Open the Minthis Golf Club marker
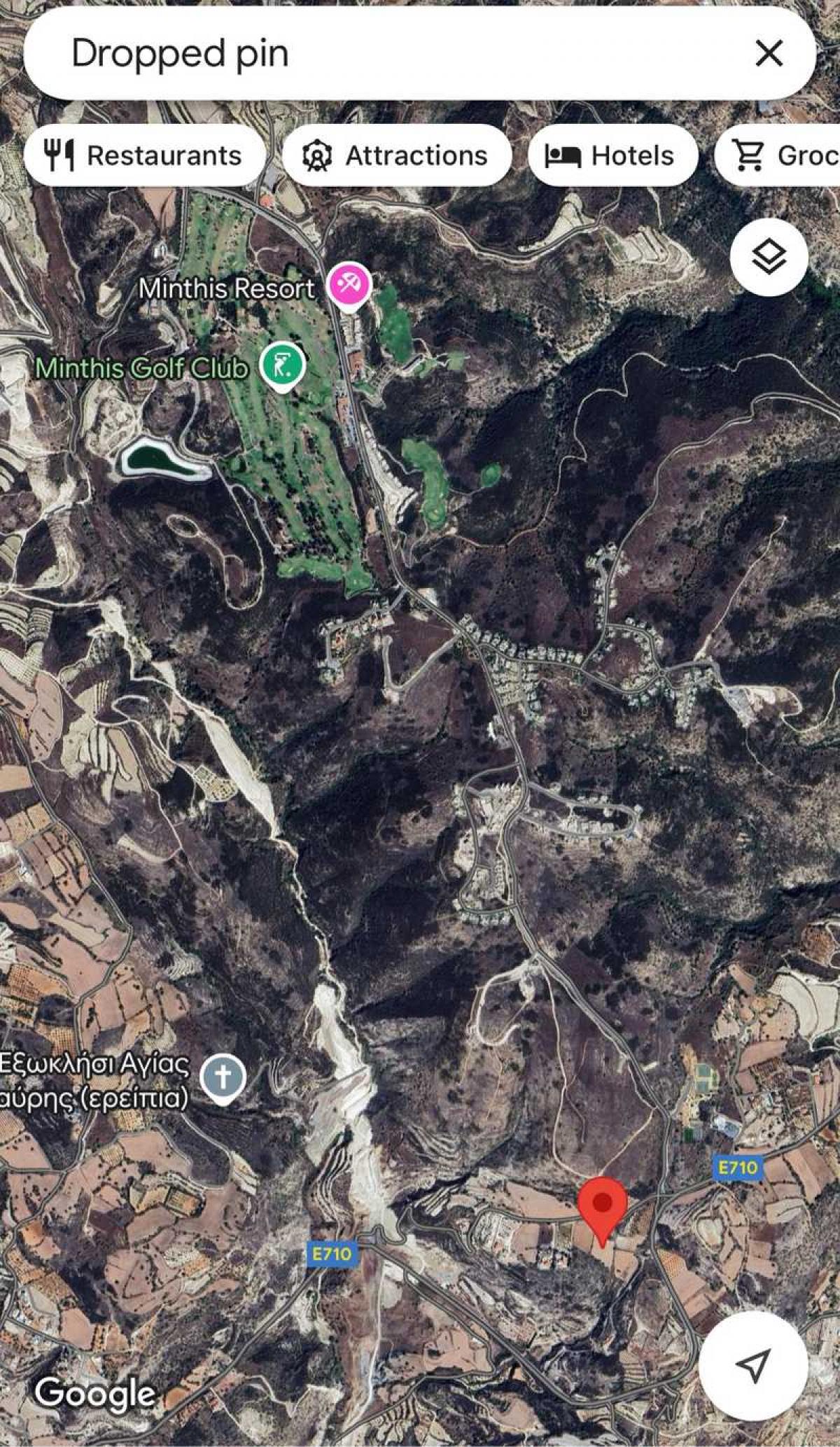840x1447 pixels. 282,364
